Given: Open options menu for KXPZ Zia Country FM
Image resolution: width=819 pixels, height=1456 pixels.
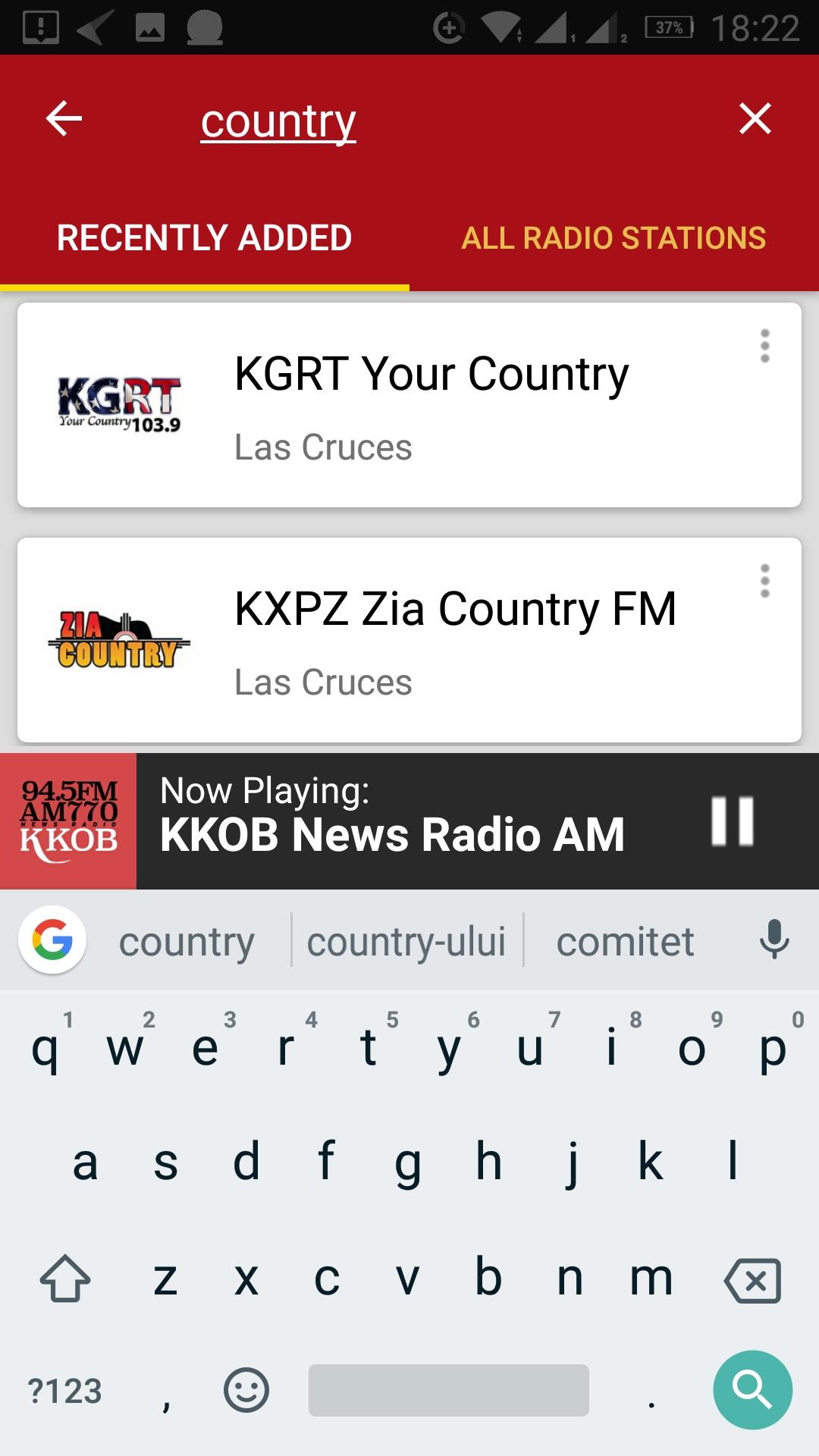Looking at the screenshot, I should [x=765, y=581].
